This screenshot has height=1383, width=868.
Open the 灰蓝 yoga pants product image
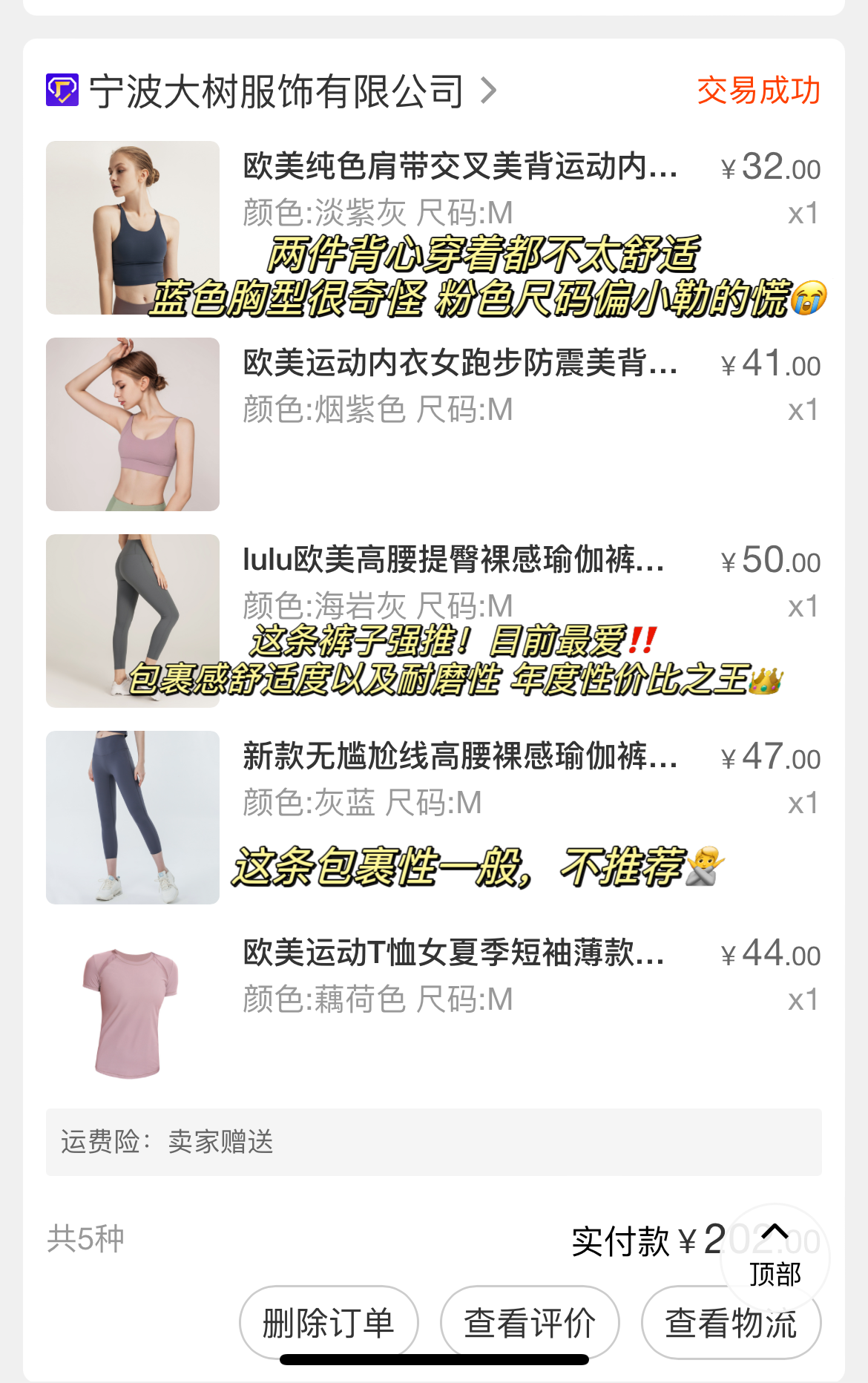coord(133,818)
